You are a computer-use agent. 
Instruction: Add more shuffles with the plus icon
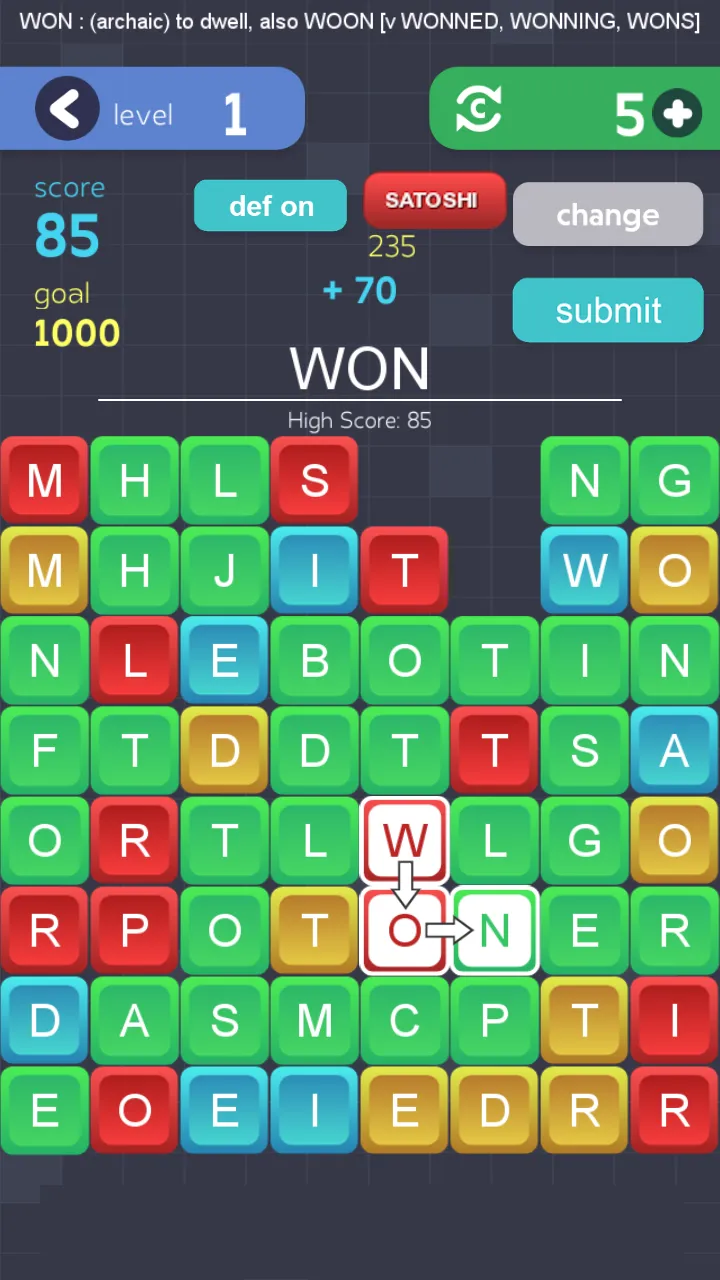677,114
